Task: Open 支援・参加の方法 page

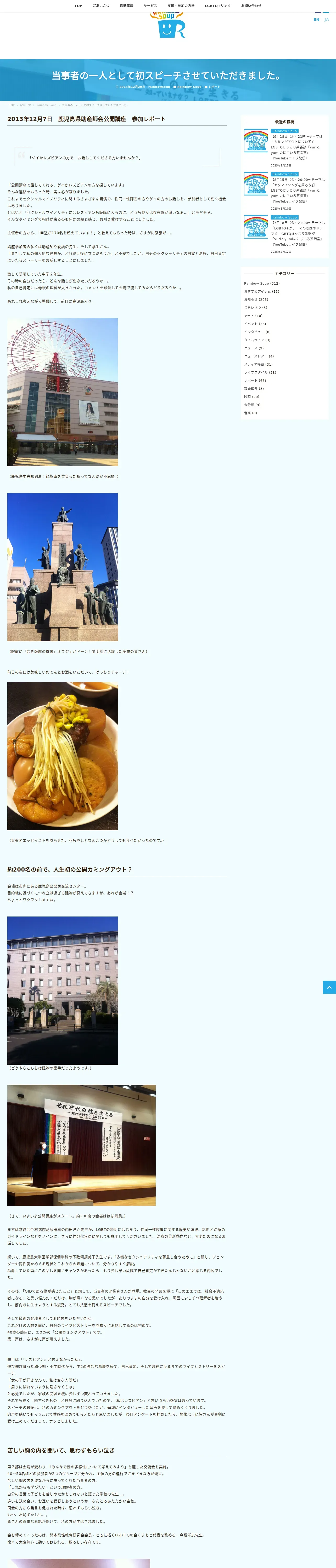Action: click(x=181, y=5)
